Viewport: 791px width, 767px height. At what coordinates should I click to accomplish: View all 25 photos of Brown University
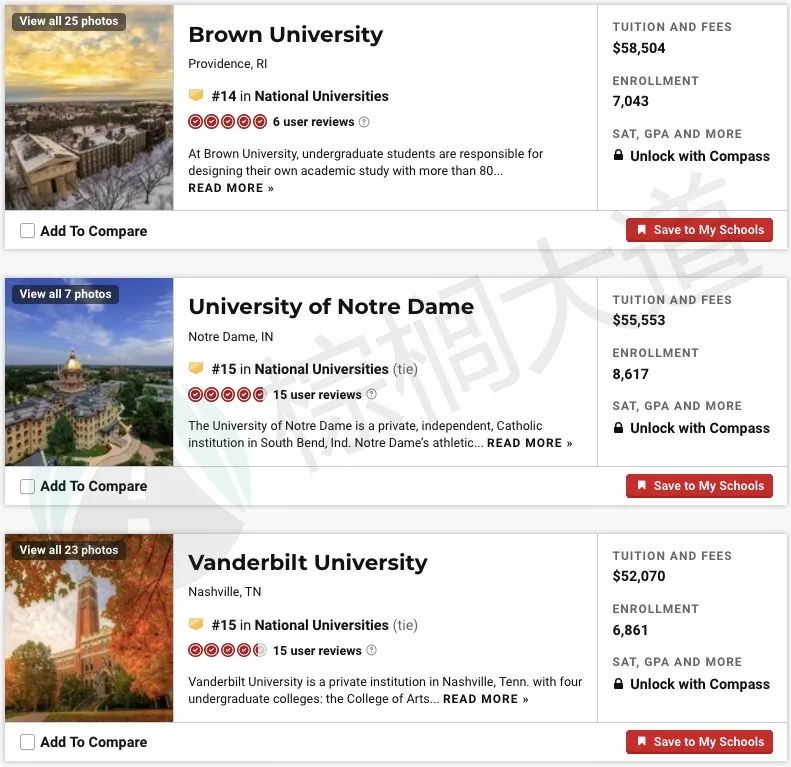click(x=68, y=21)
